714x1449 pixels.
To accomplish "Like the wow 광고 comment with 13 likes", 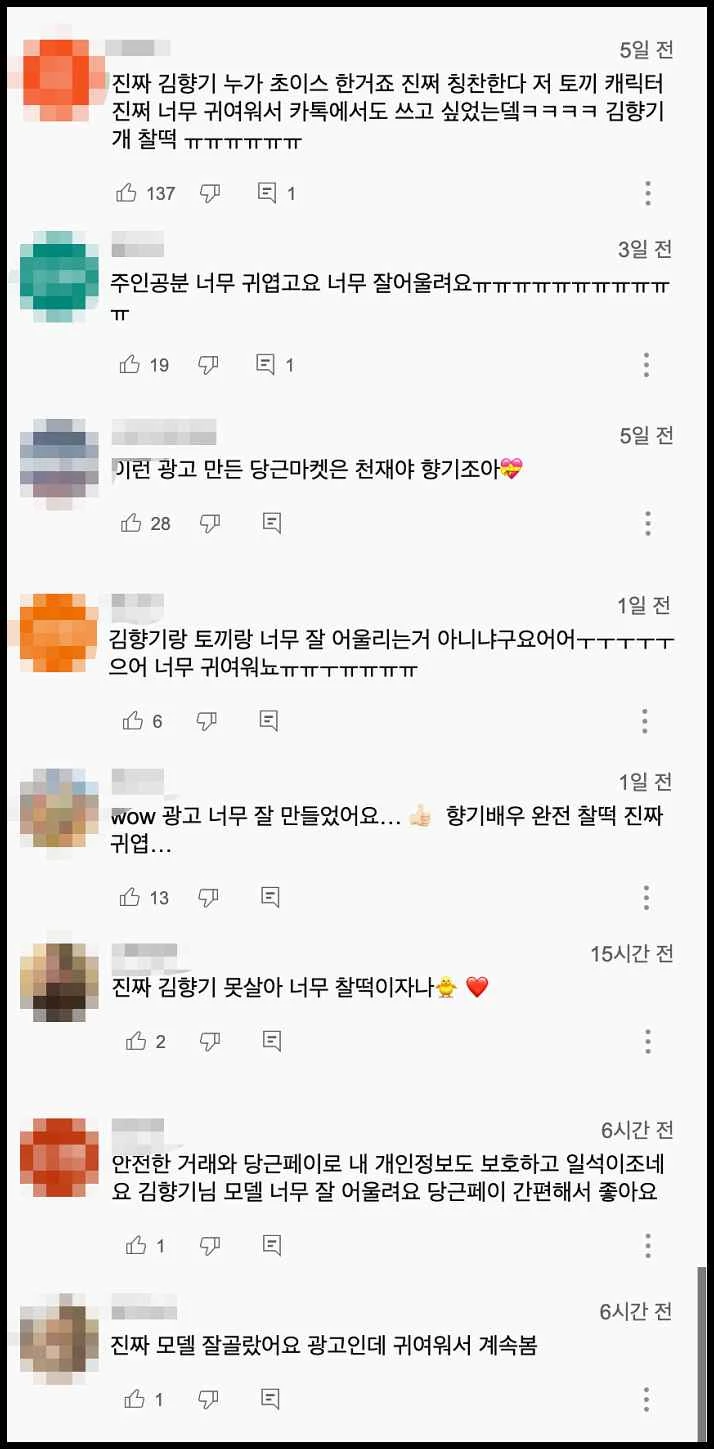I will (130, 897).
